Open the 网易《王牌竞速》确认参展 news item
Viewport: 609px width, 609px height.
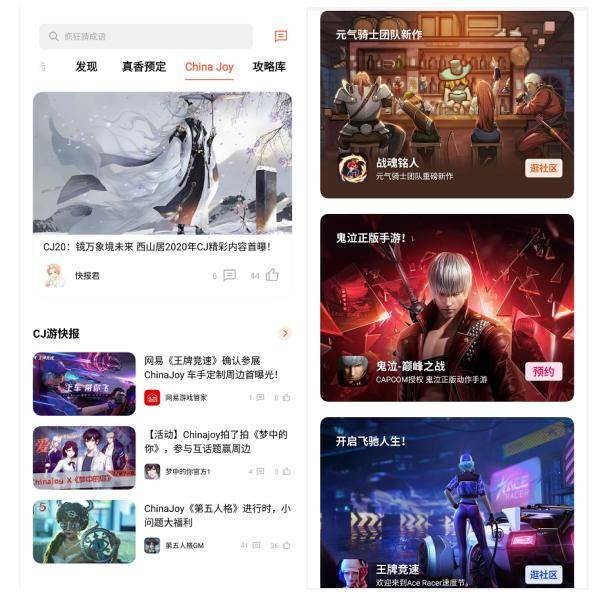coord(162,384)
